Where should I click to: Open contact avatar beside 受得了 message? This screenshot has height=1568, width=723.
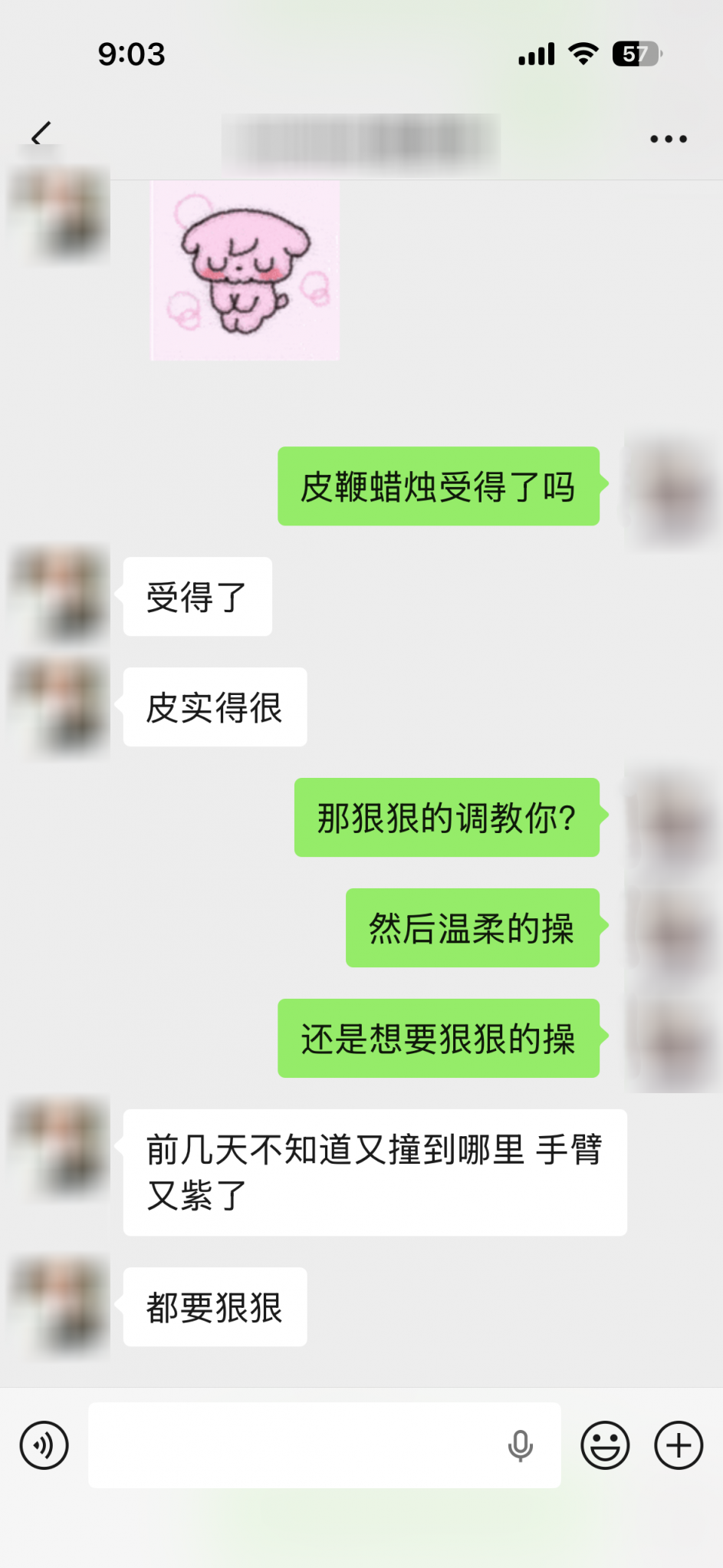[59, 595]
